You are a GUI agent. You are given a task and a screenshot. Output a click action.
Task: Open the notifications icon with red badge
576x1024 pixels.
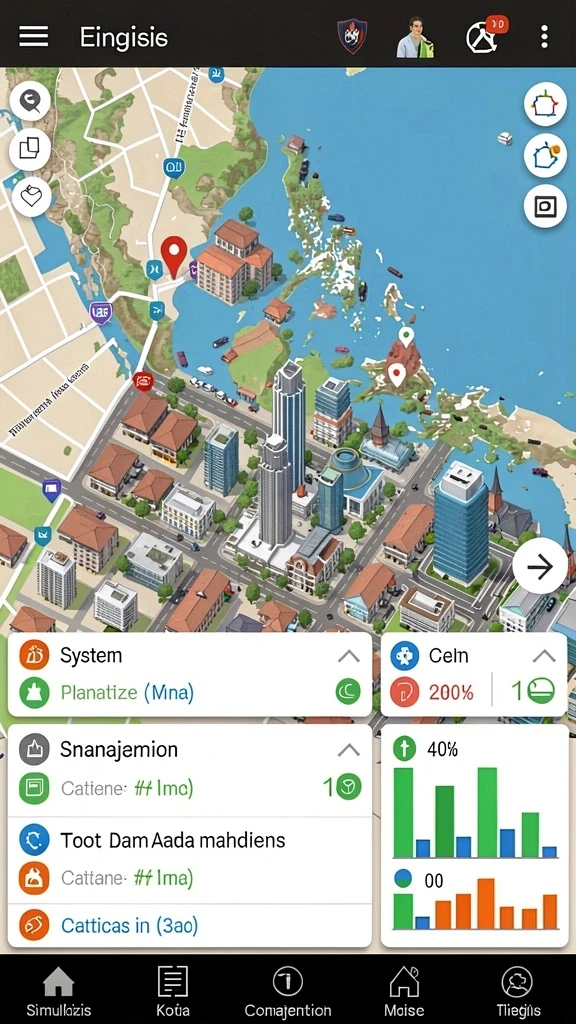484,37
